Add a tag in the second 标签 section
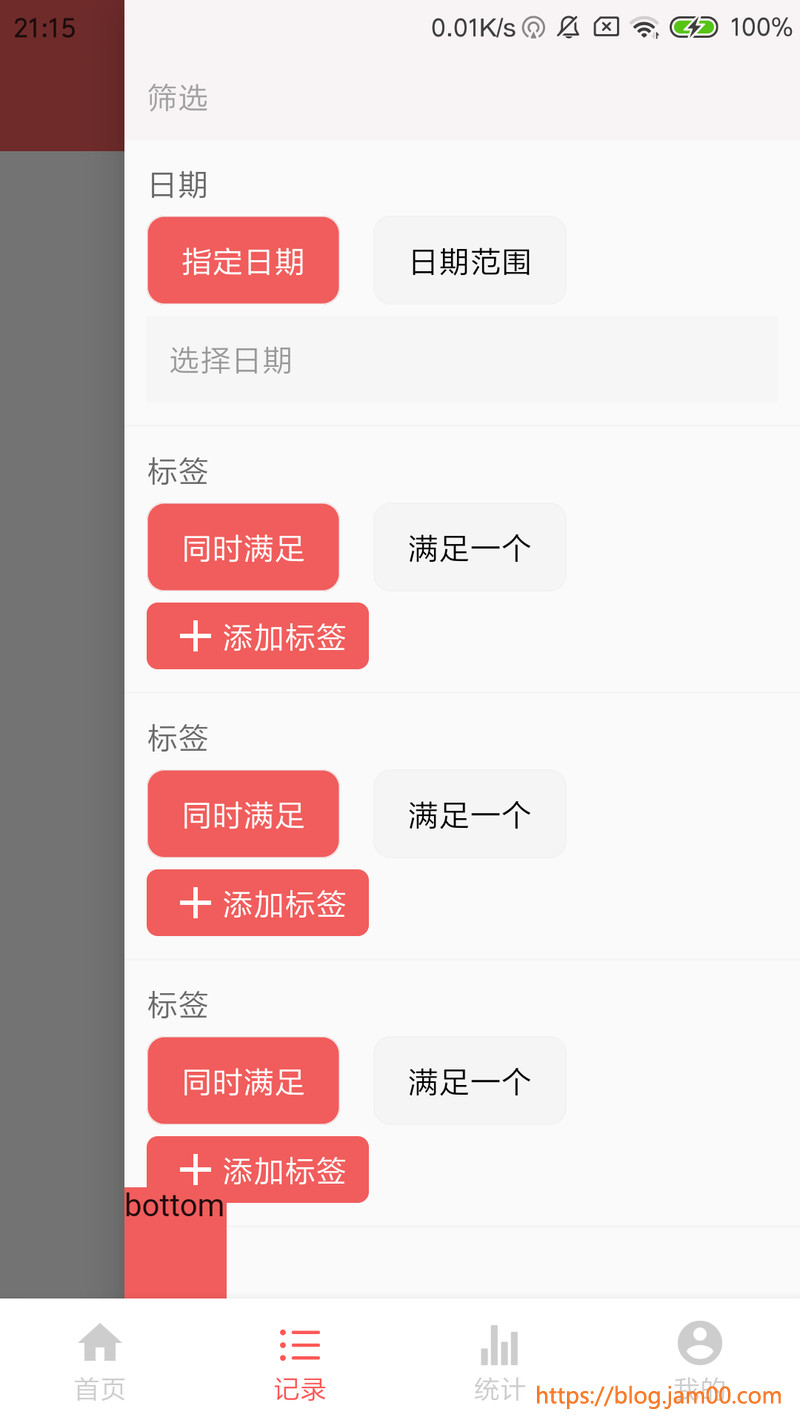This screenshot has height=1423, width=800. [258, 903]
